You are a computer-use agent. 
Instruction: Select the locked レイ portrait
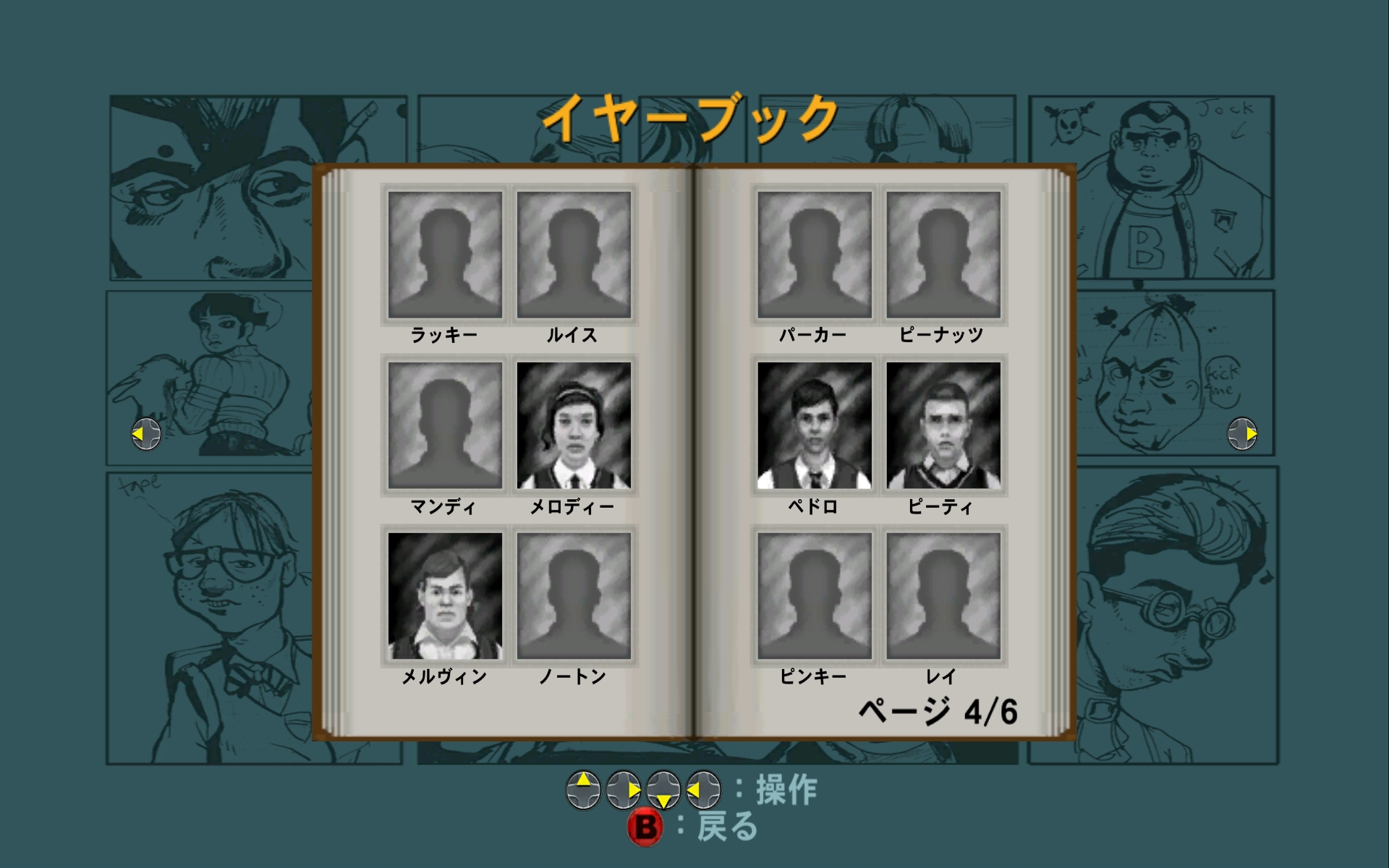click(943, 596)
